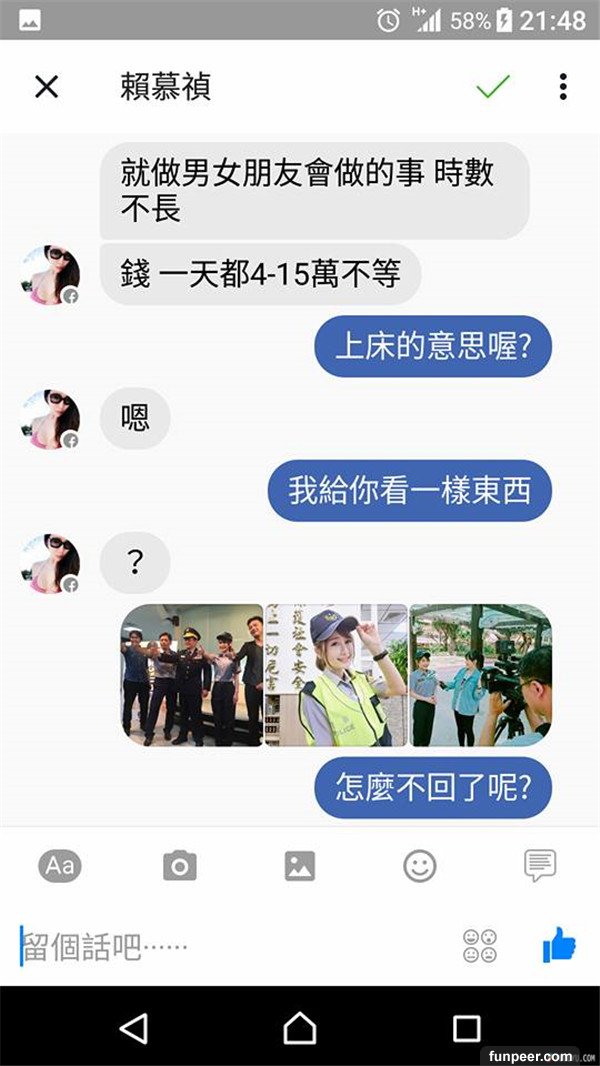Attach an image from the gallery
600x1066 pixels.
point(300,865)
